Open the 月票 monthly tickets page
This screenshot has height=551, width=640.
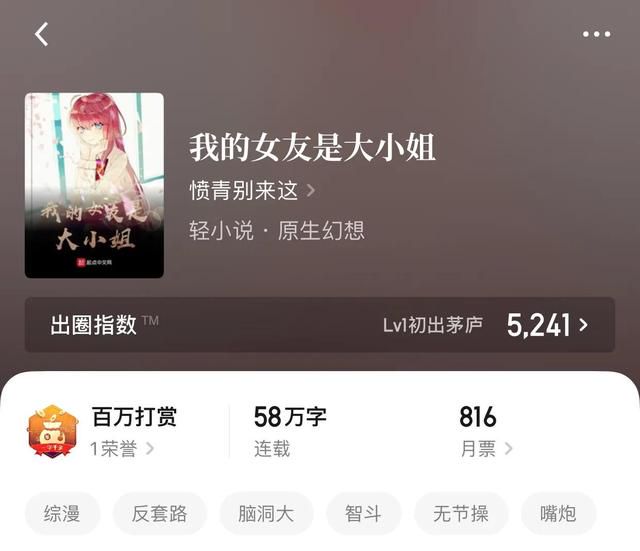[486, 448]
